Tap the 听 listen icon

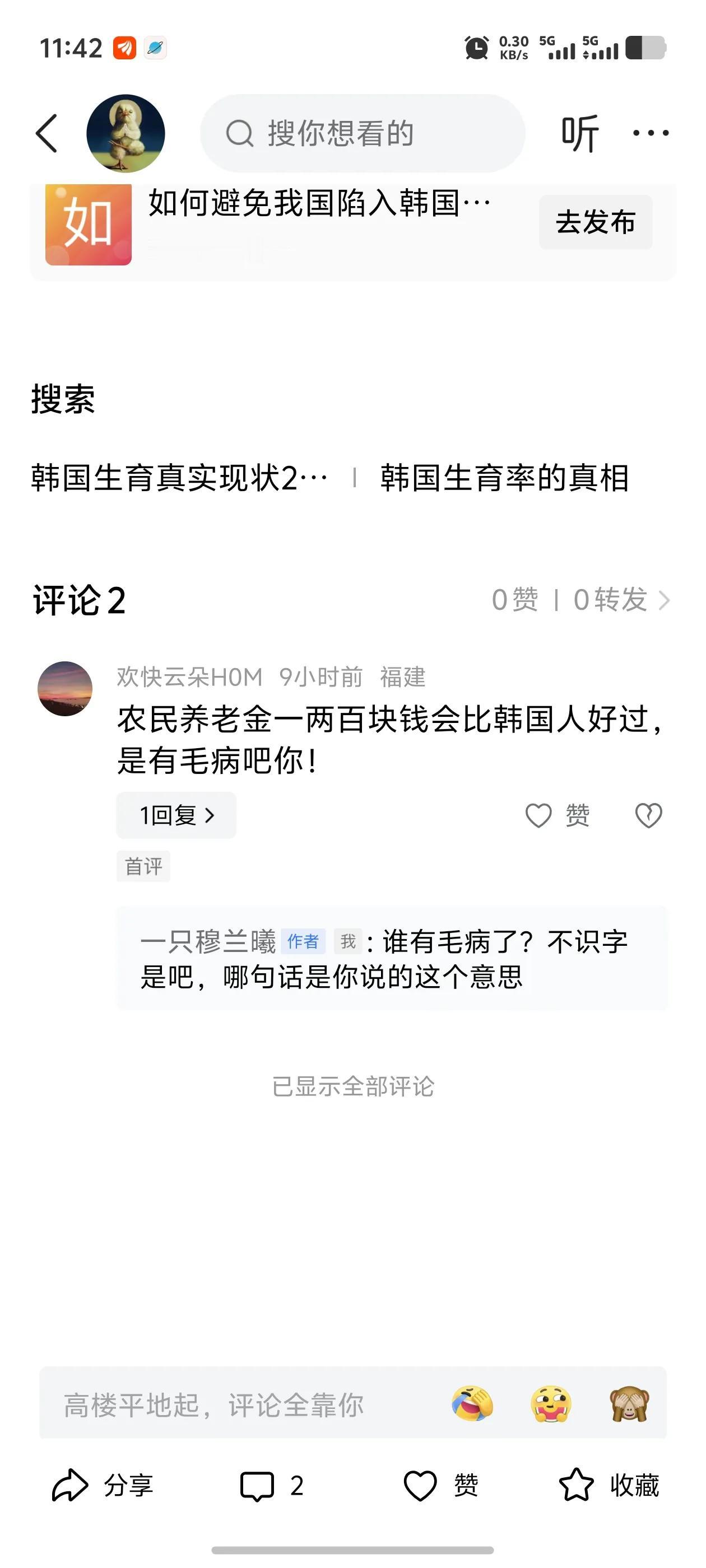[x=579, y=133]
